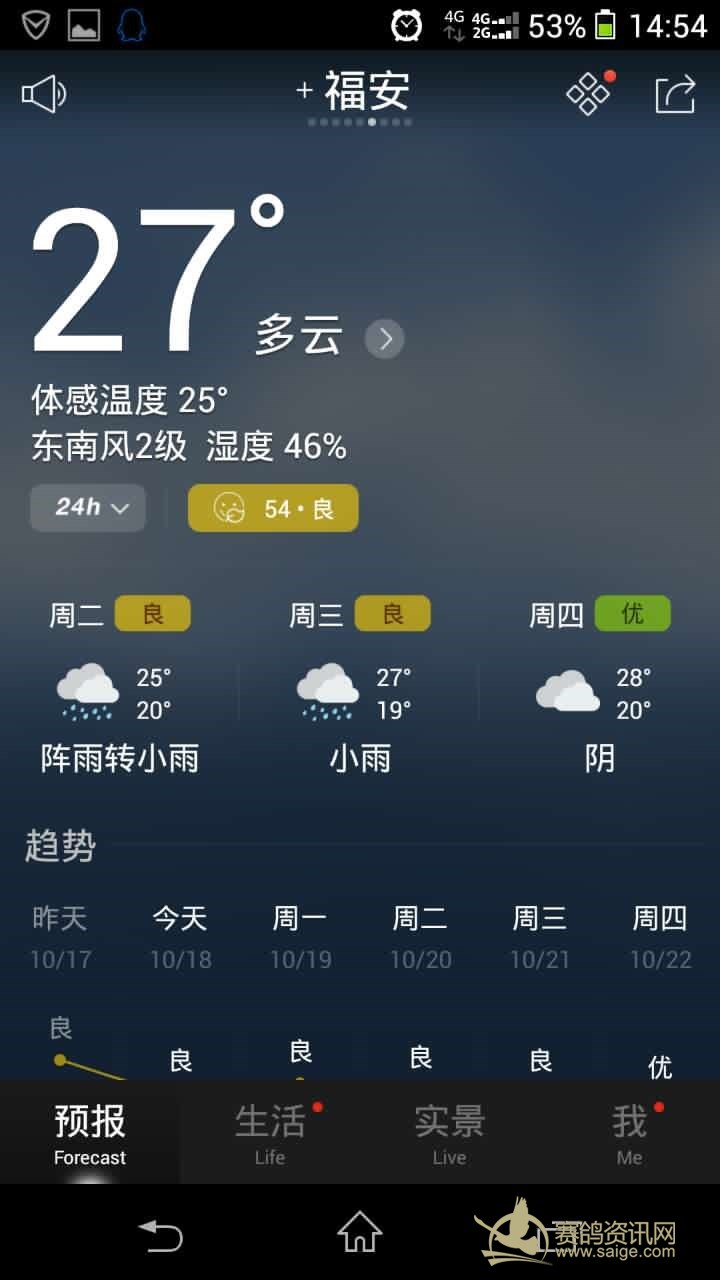
Task: Open the diamond grid icon in header
Action: (x=588, y=94)
